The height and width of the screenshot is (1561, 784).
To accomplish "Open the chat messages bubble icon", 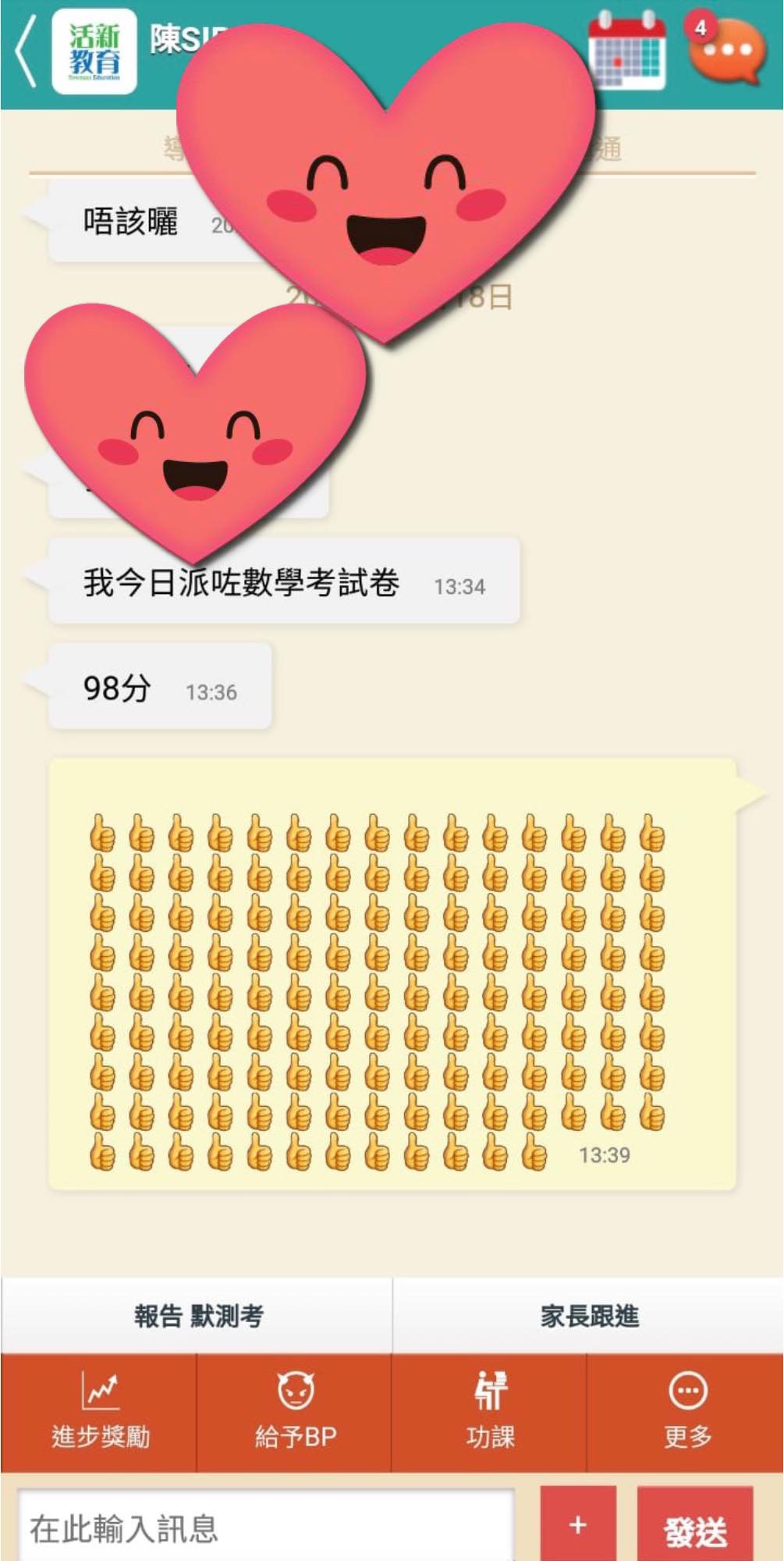I will tap(725, 52).
